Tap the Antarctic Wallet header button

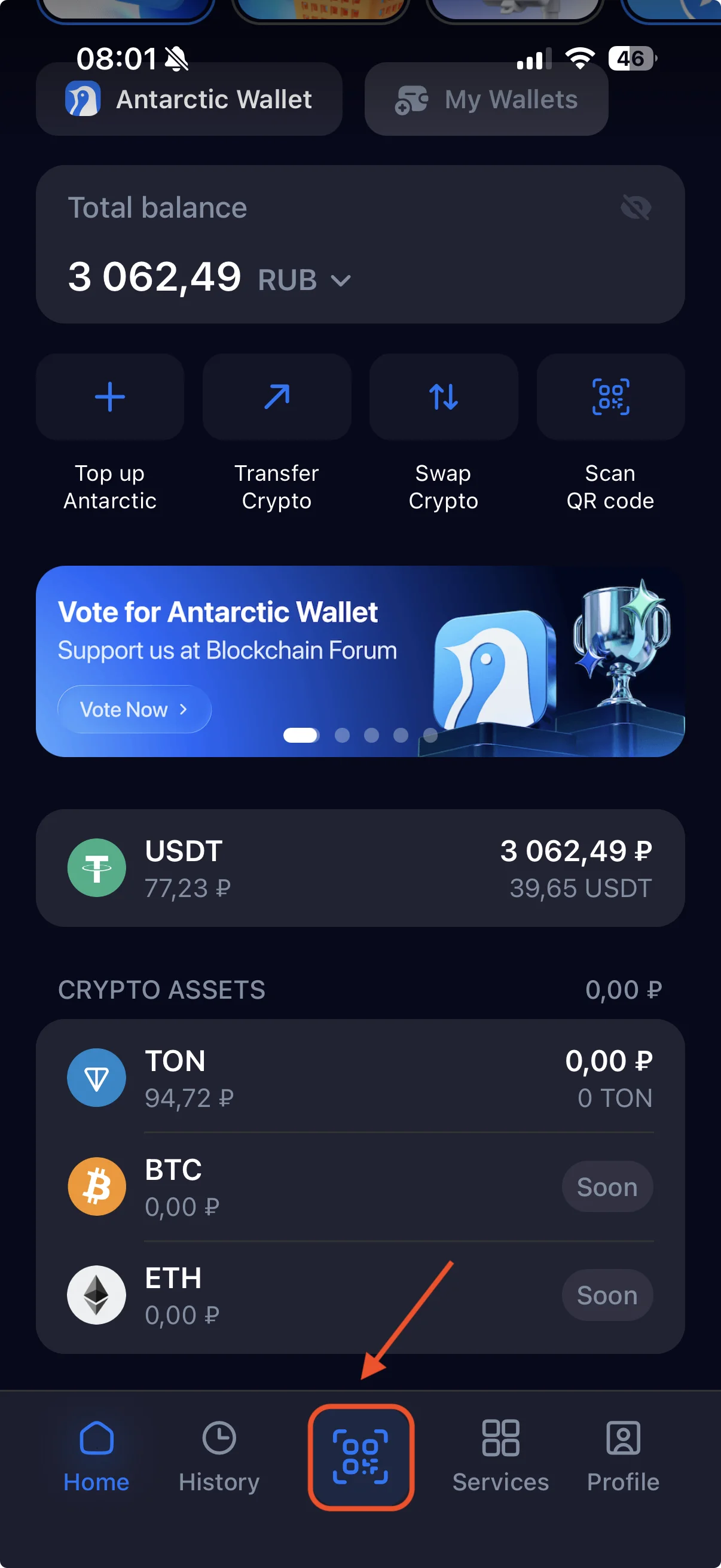coord(190,99)
